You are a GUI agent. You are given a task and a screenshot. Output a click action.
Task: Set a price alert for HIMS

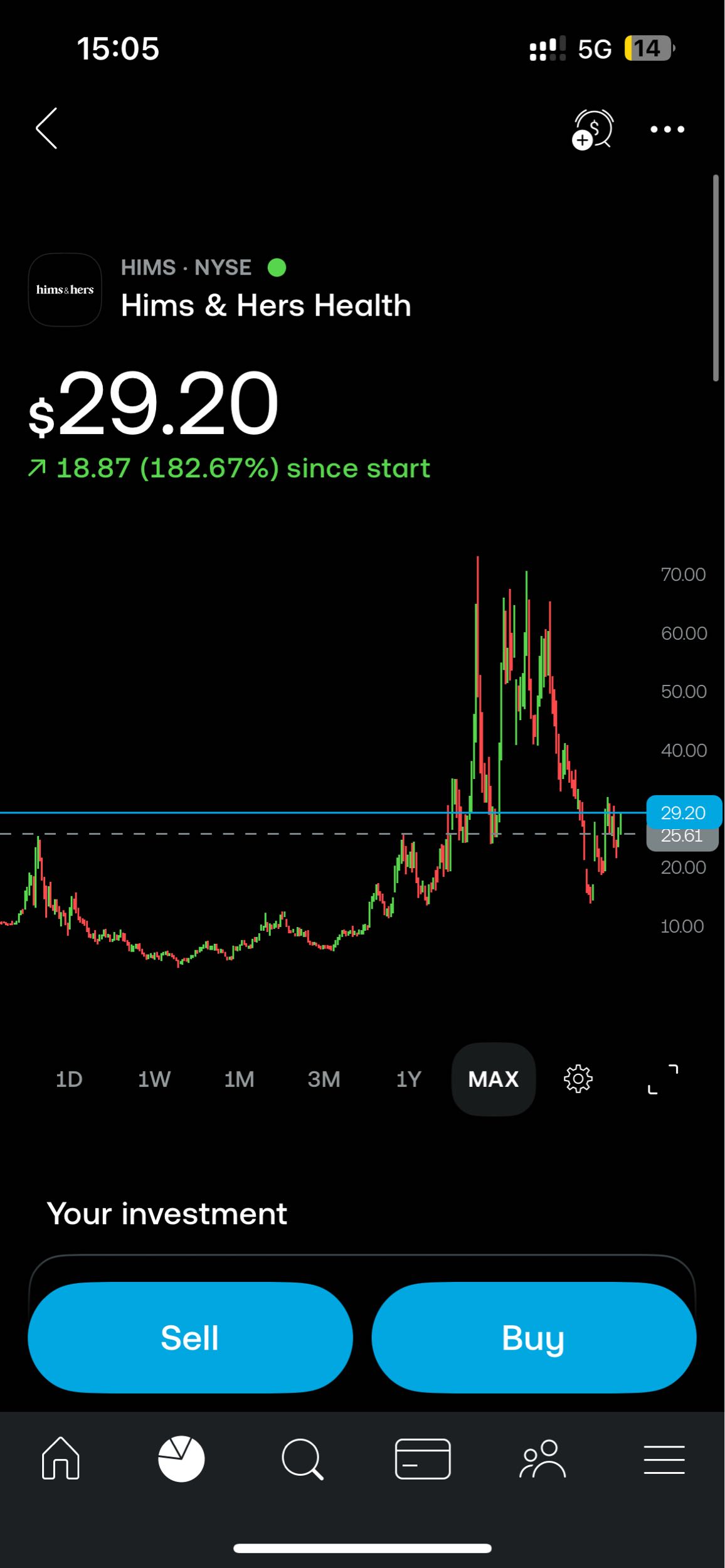click(x=593, y=129)
